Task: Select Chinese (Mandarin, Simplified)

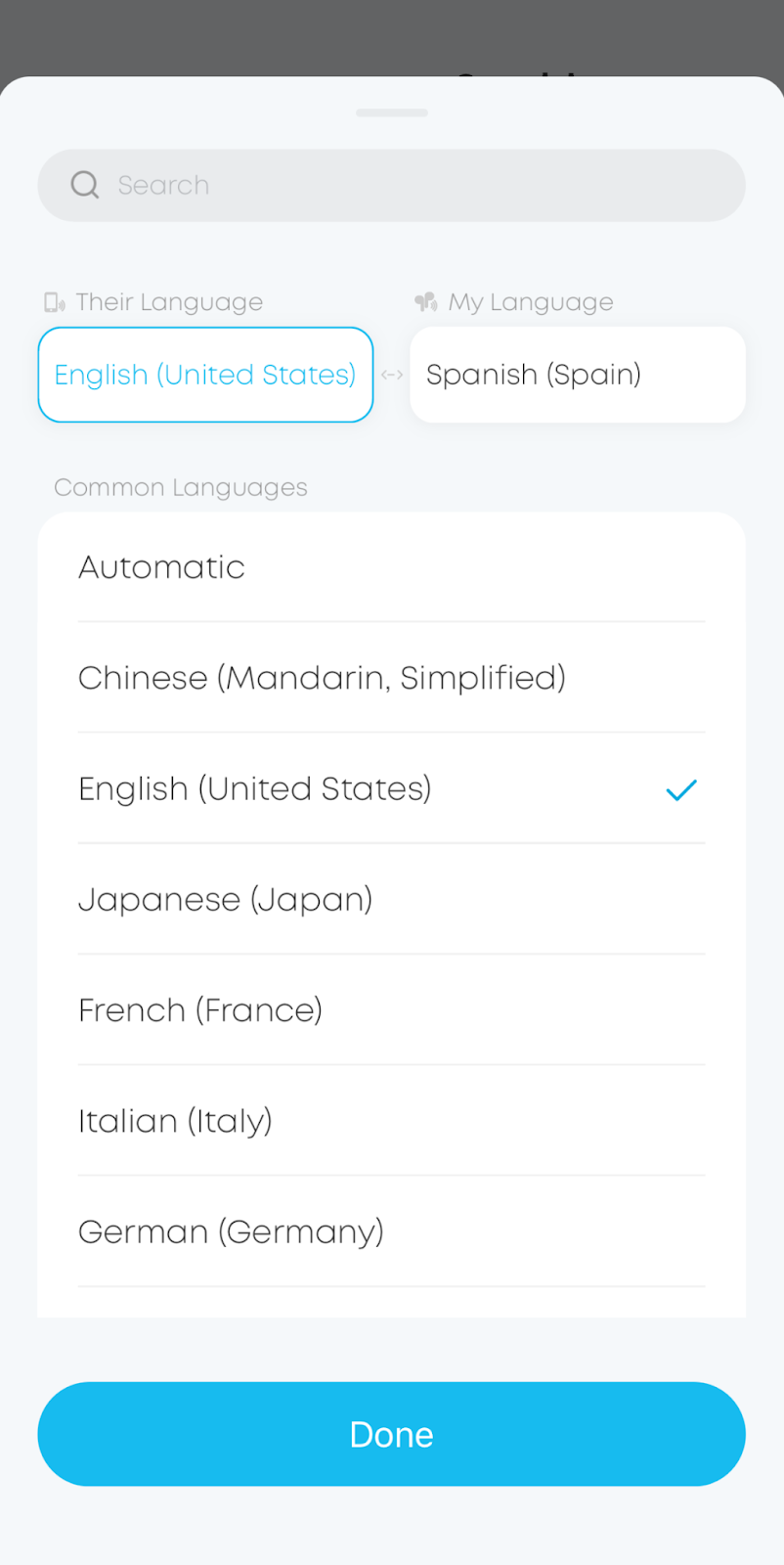Action: (x=391, y=678)
